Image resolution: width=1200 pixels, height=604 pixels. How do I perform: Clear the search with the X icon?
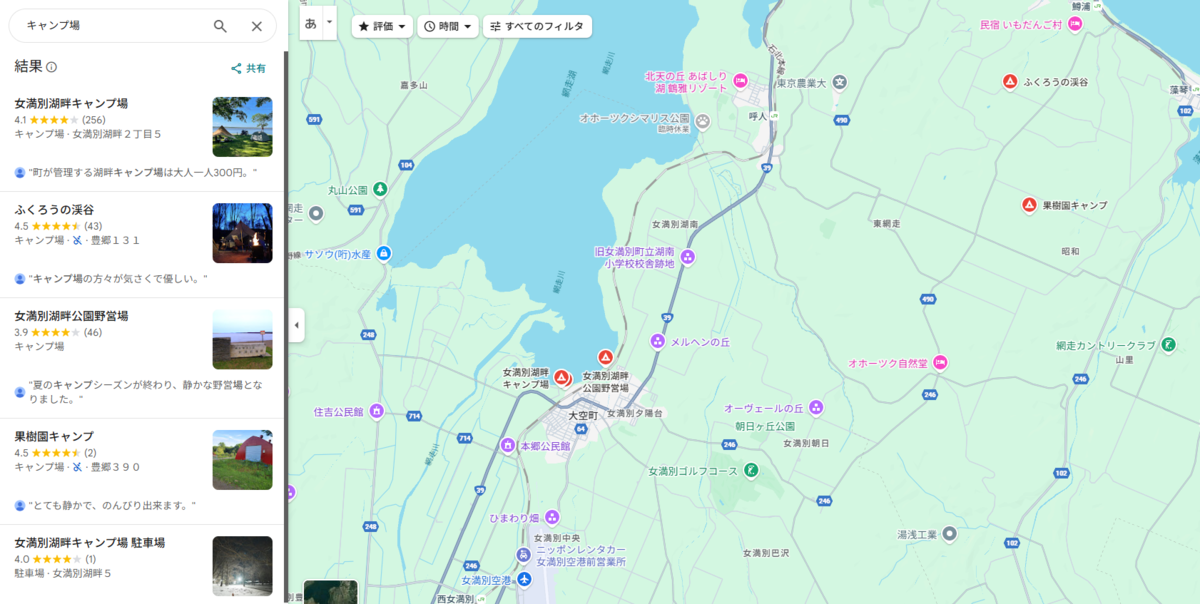pyautogui.click(x=257, y=26)
